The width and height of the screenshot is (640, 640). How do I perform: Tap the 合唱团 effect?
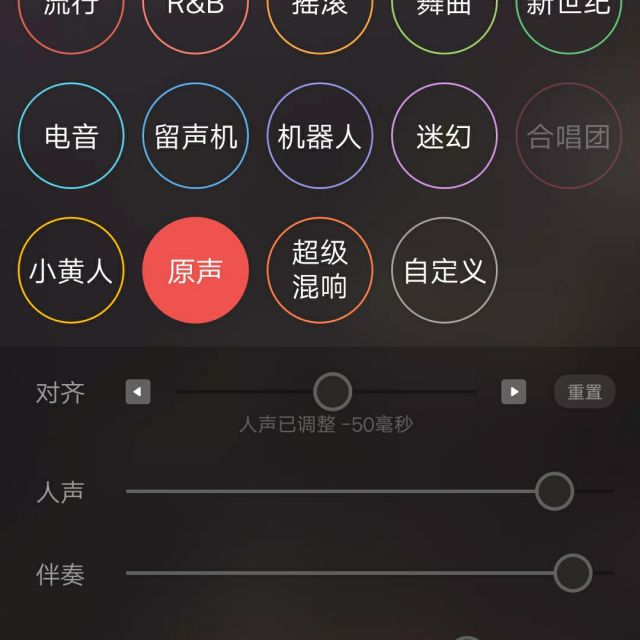pyautogui.click(x=568, y=136)
